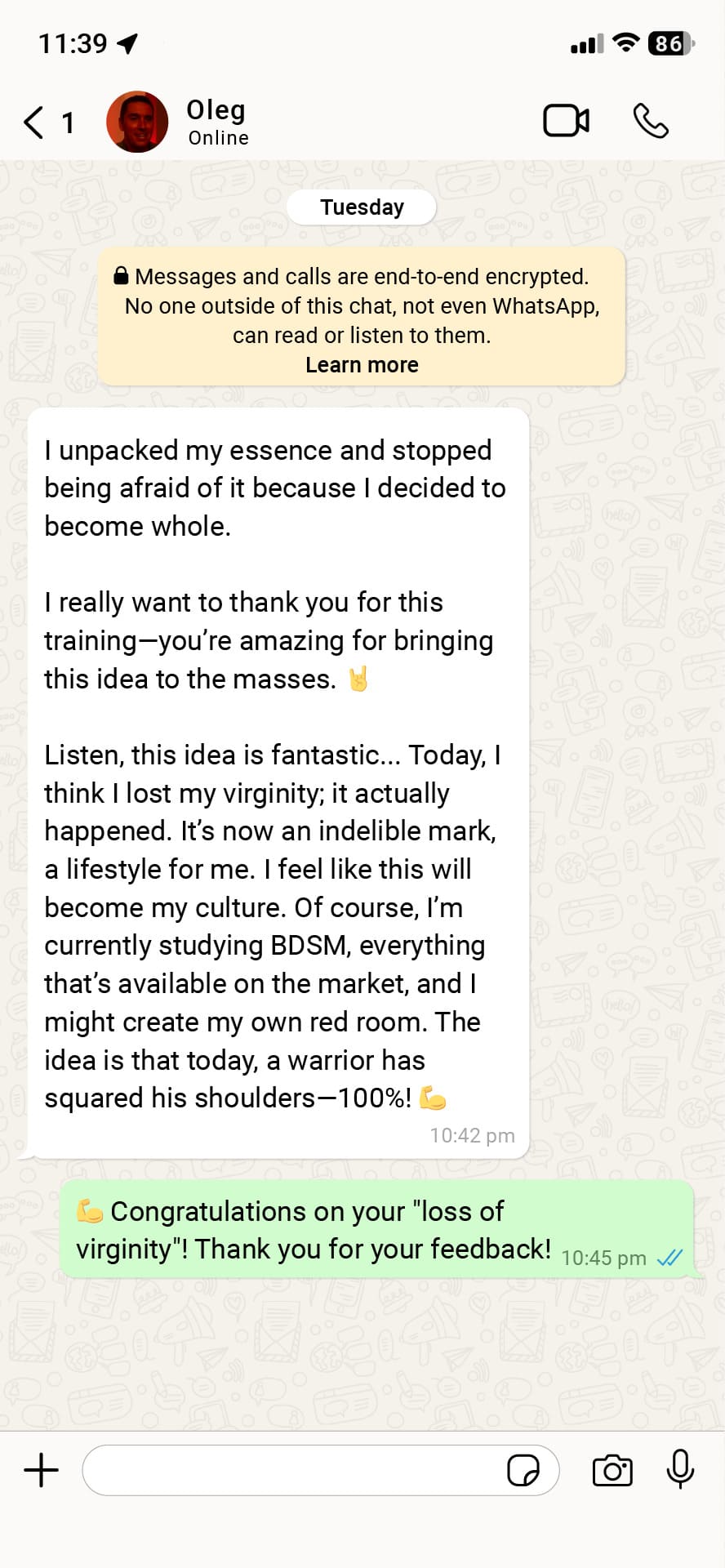This screenshot has height=1568, width=725.
Task: Start a video call with Oleg
Action: pos(567,121)
